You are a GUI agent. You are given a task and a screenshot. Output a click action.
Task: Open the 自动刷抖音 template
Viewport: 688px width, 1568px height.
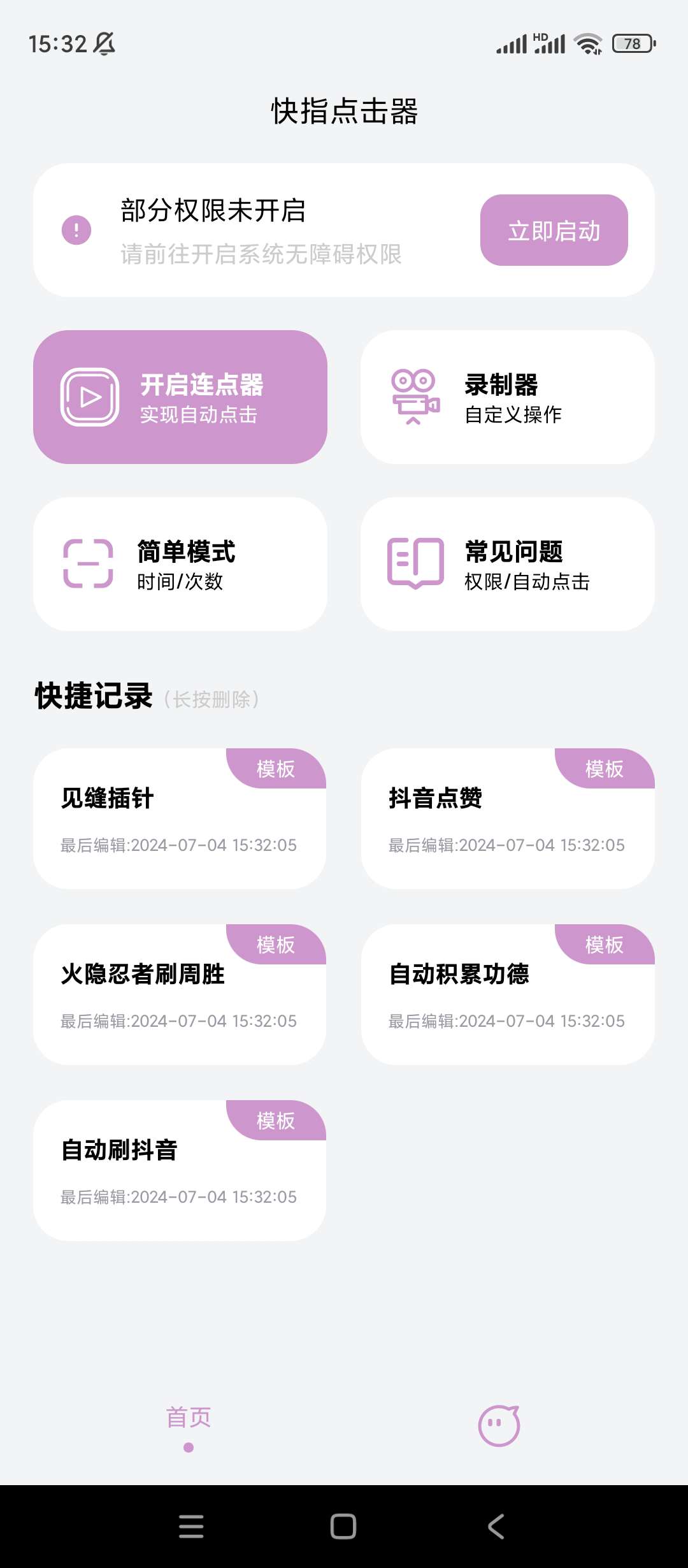(180, 1171)
